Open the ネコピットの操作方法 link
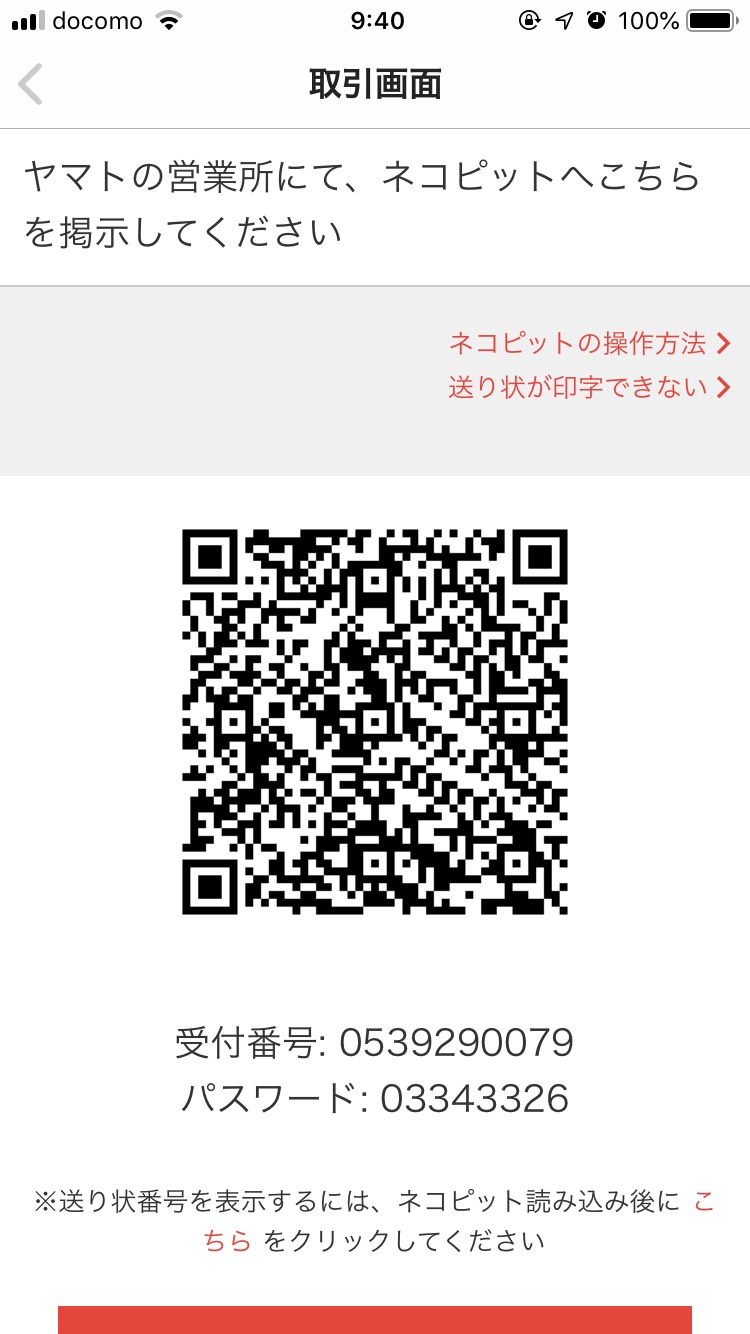The height and width of the screenshot is (1334, 750). [x=590, y=344]
